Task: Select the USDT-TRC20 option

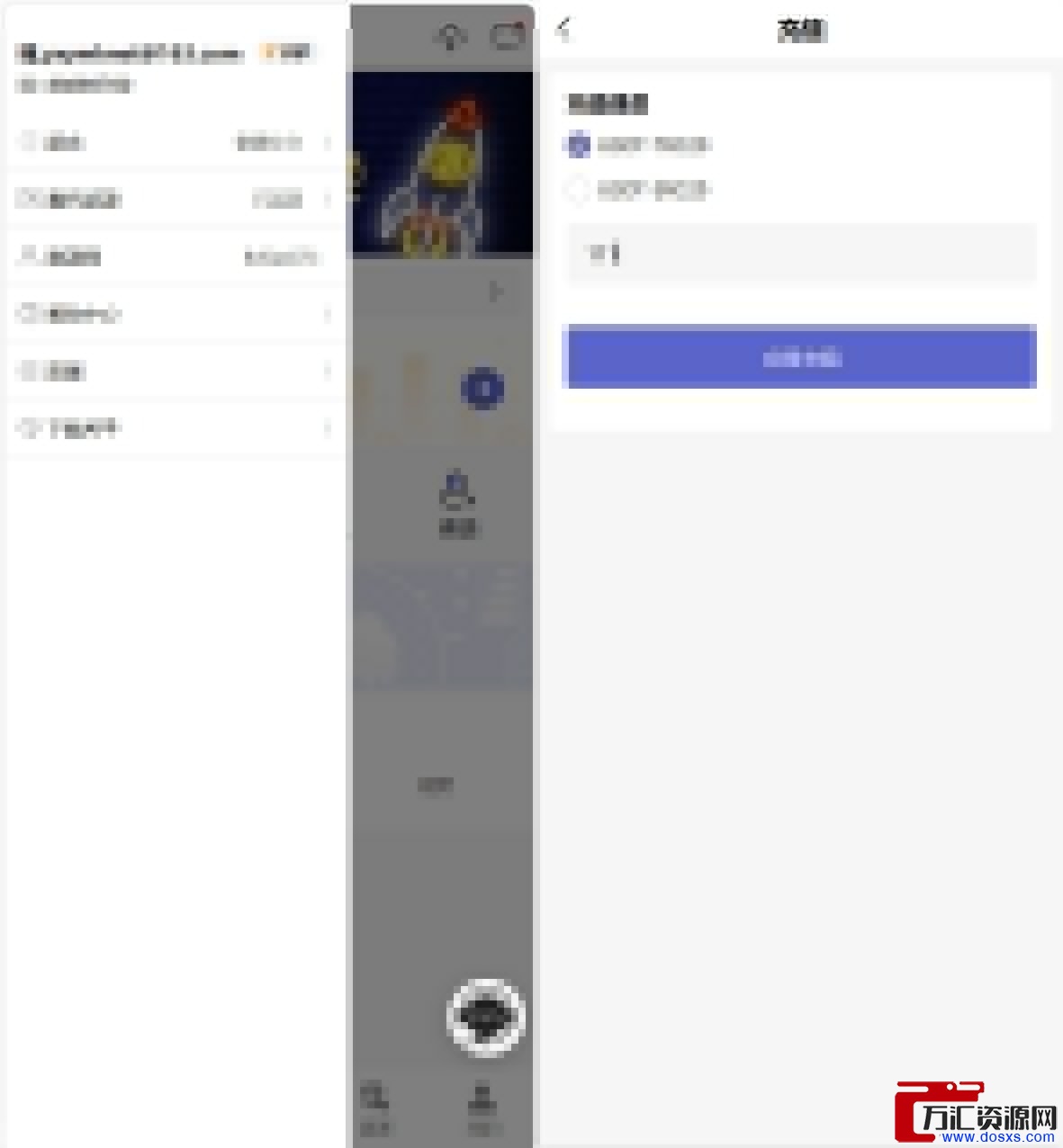Action: point(578,145)
